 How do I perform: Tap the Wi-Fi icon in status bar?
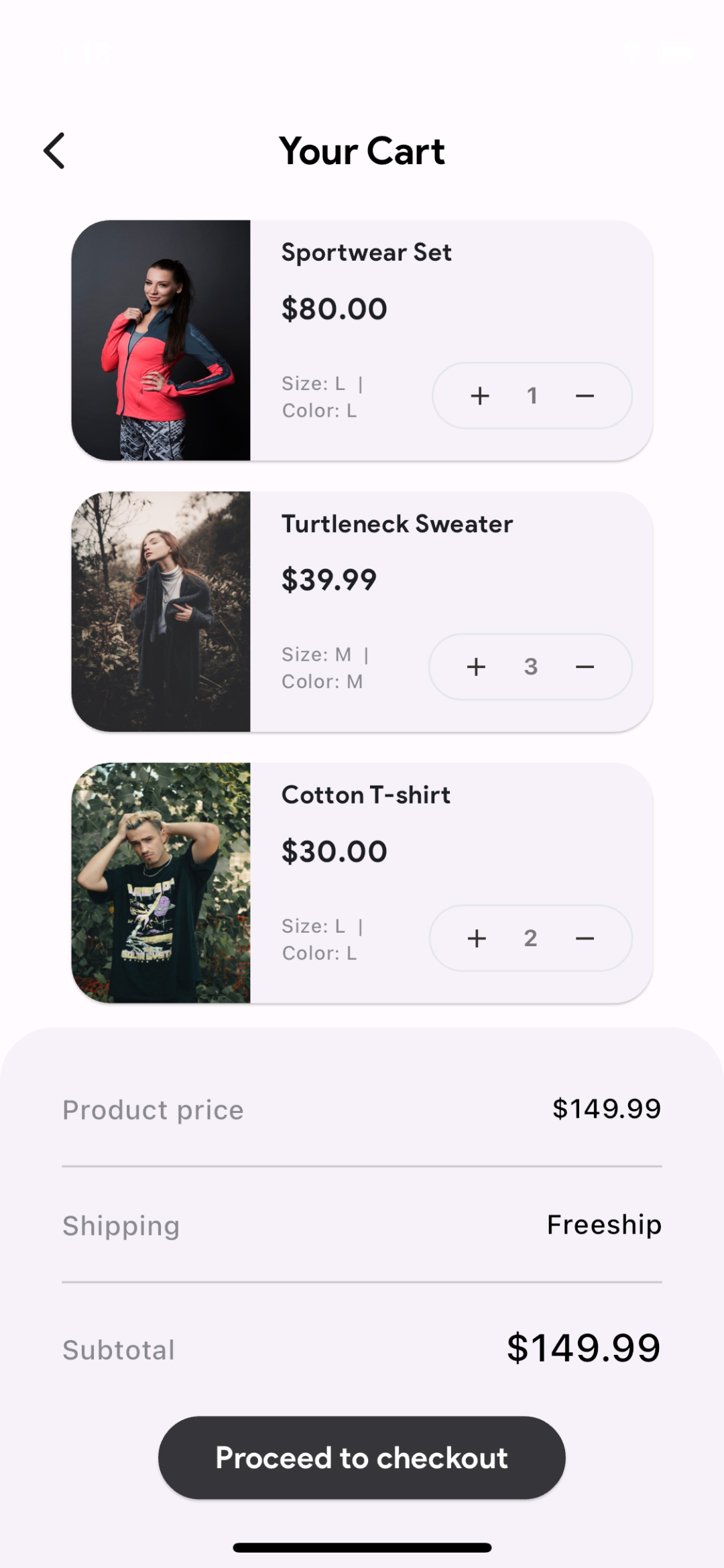(633, 52)
